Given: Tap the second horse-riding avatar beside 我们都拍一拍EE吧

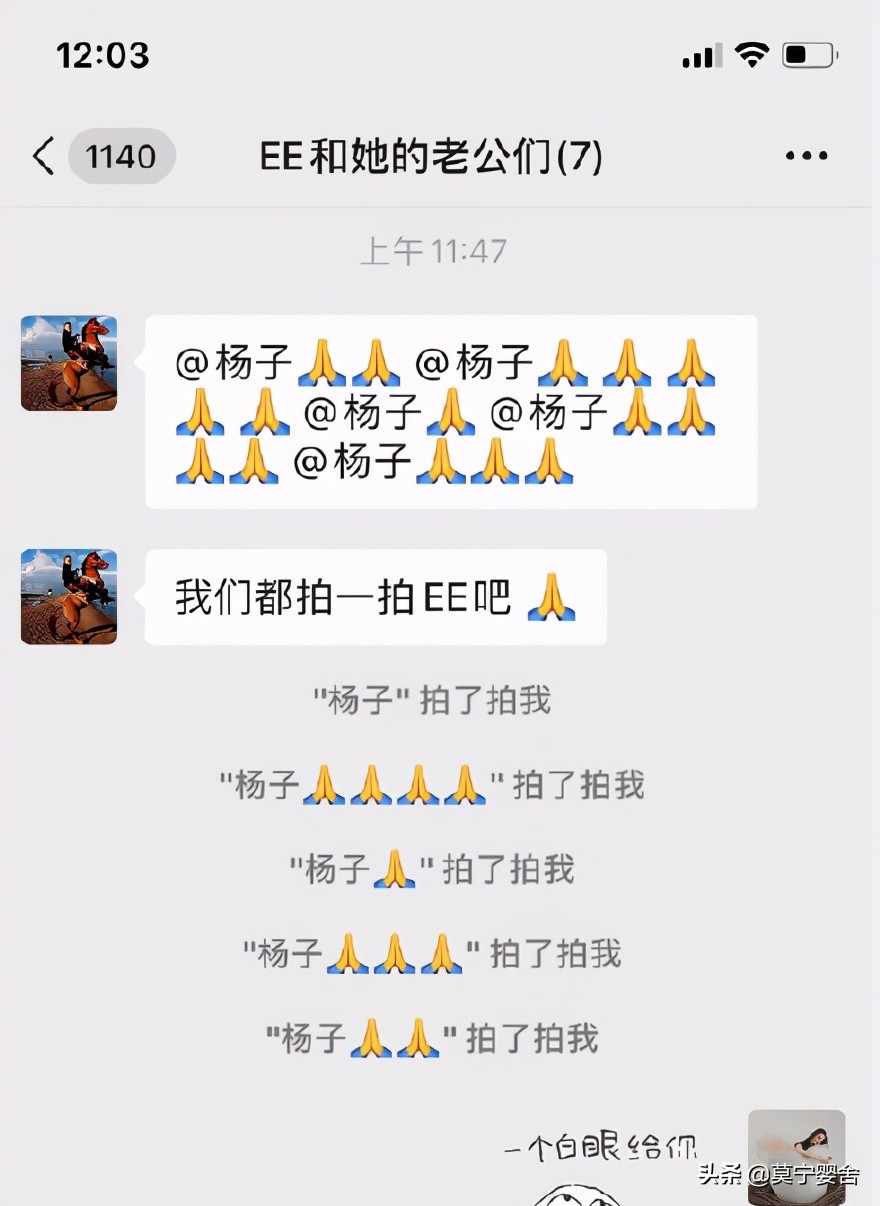Looking at the screenshot, I should [x=68, y=597].
